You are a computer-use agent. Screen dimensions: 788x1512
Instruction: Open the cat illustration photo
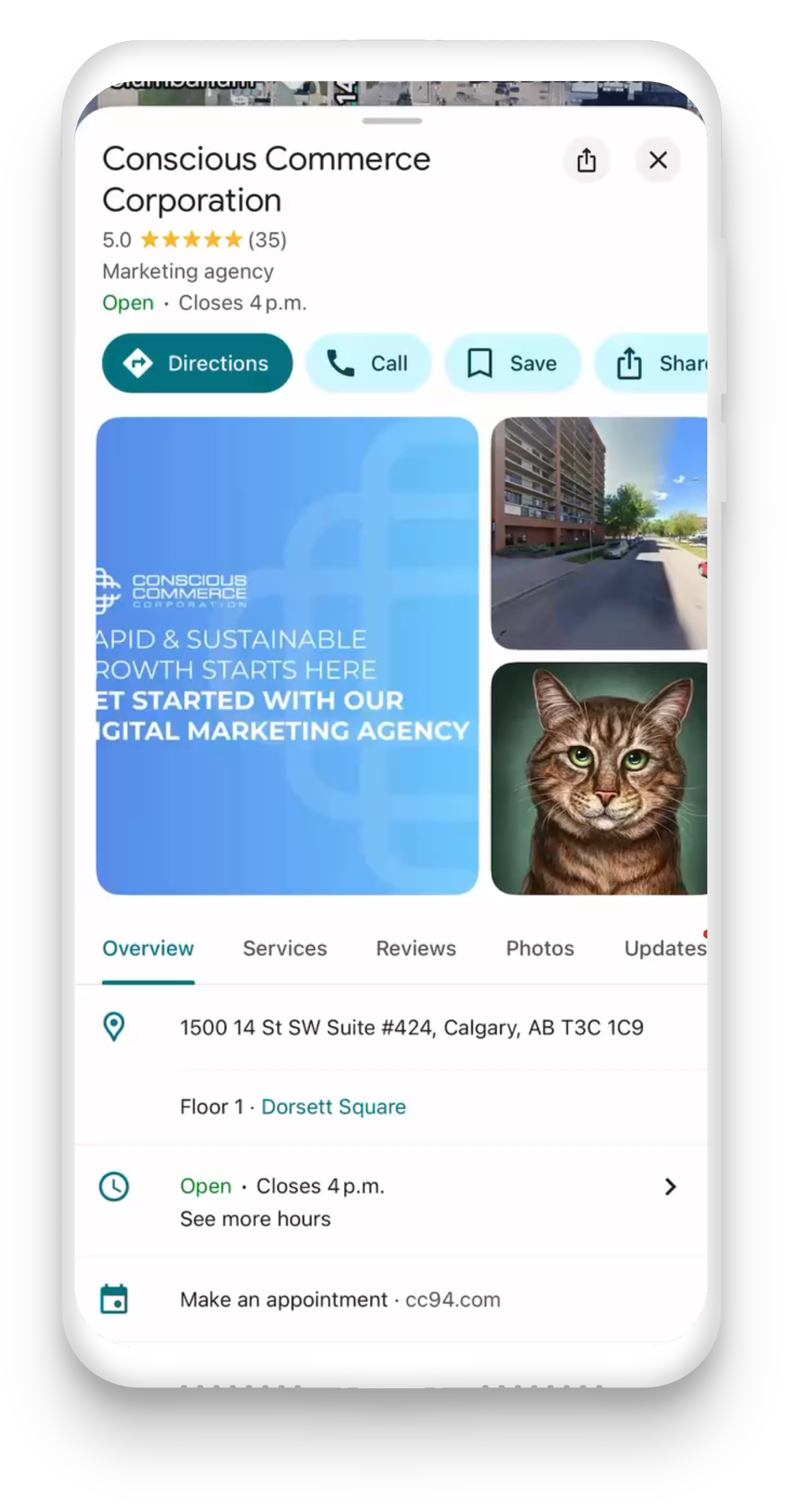tap(599, 778)
